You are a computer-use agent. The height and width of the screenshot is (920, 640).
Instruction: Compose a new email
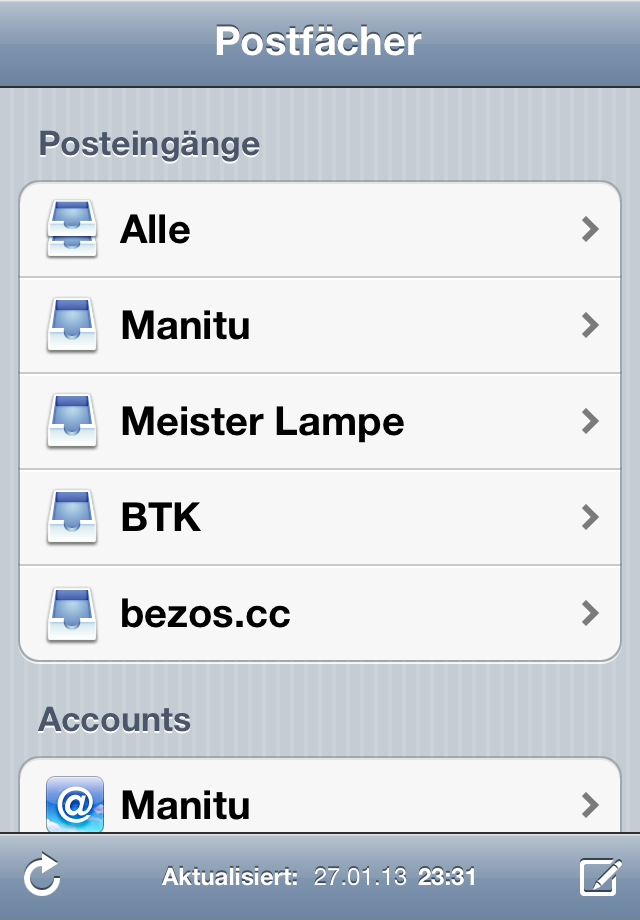pos(600,877)
